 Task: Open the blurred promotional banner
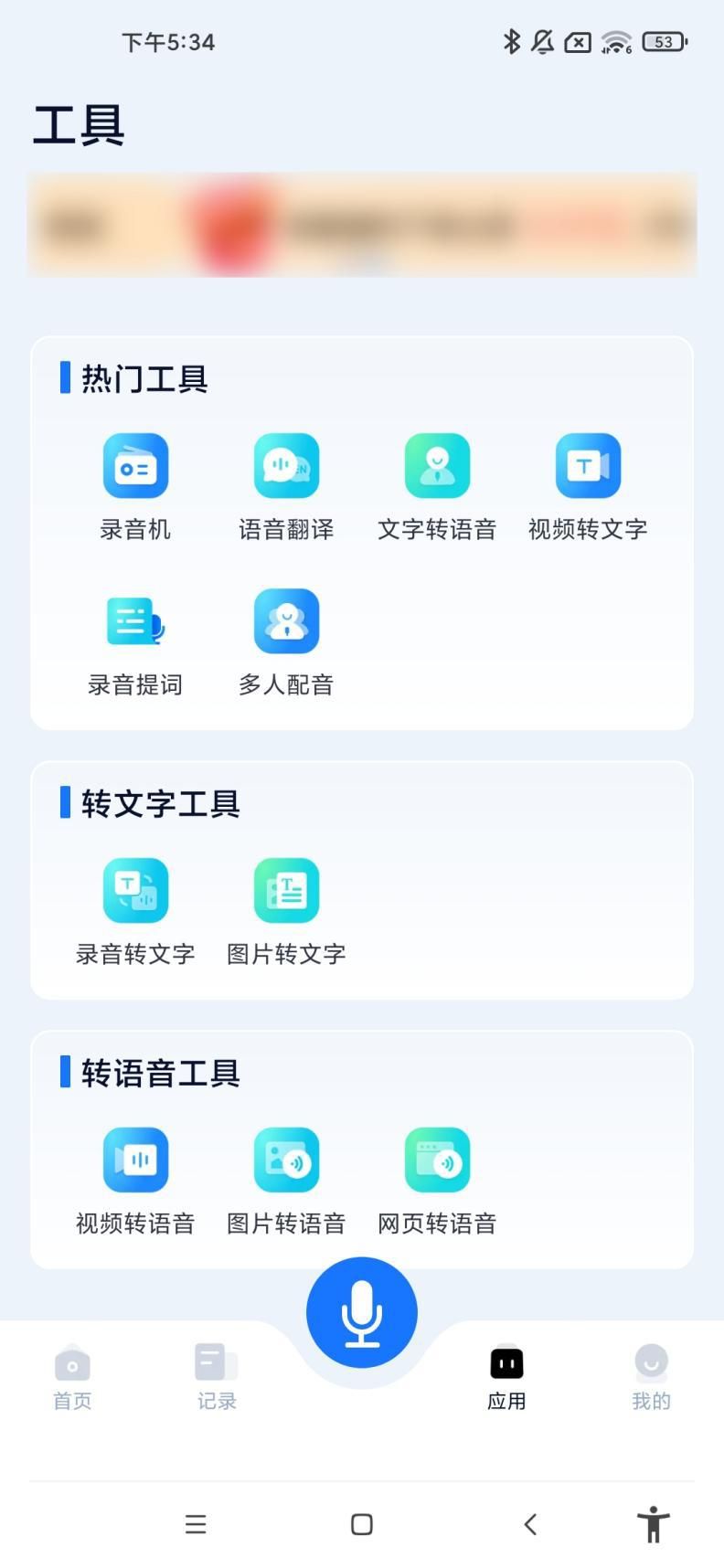362,225
